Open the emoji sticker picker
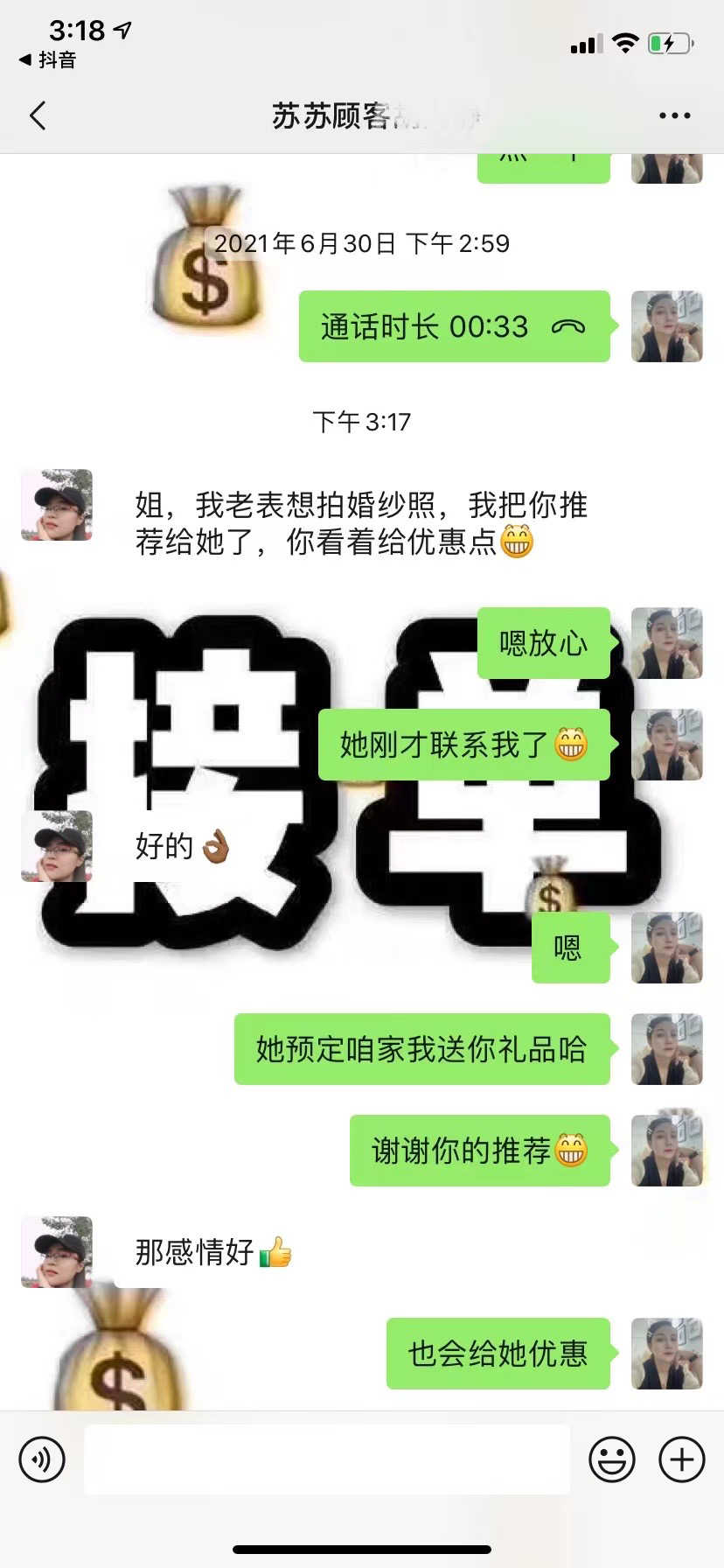 point(612,1459)
